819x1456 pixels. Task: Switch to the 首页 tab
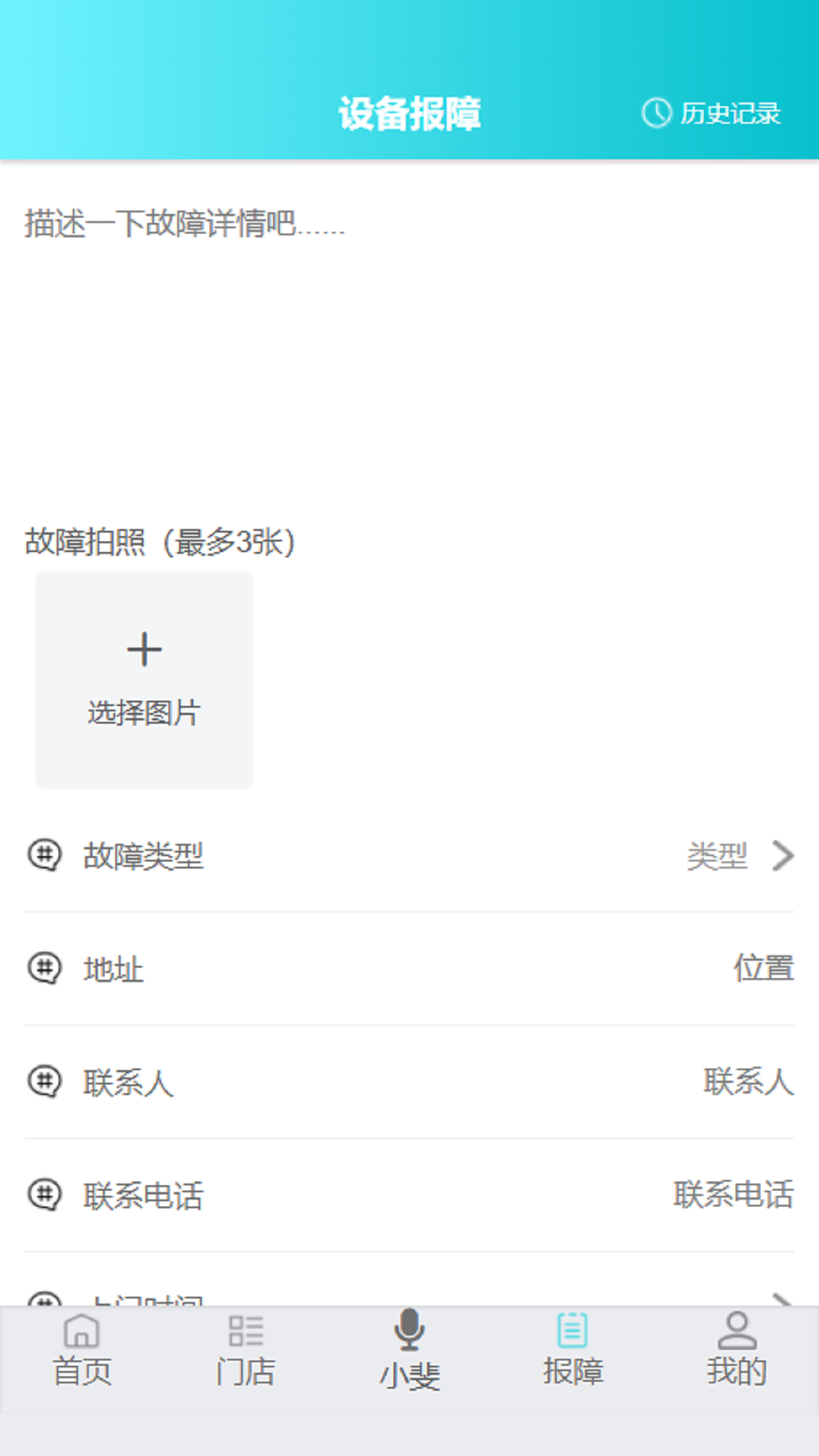click(82, 1351)
